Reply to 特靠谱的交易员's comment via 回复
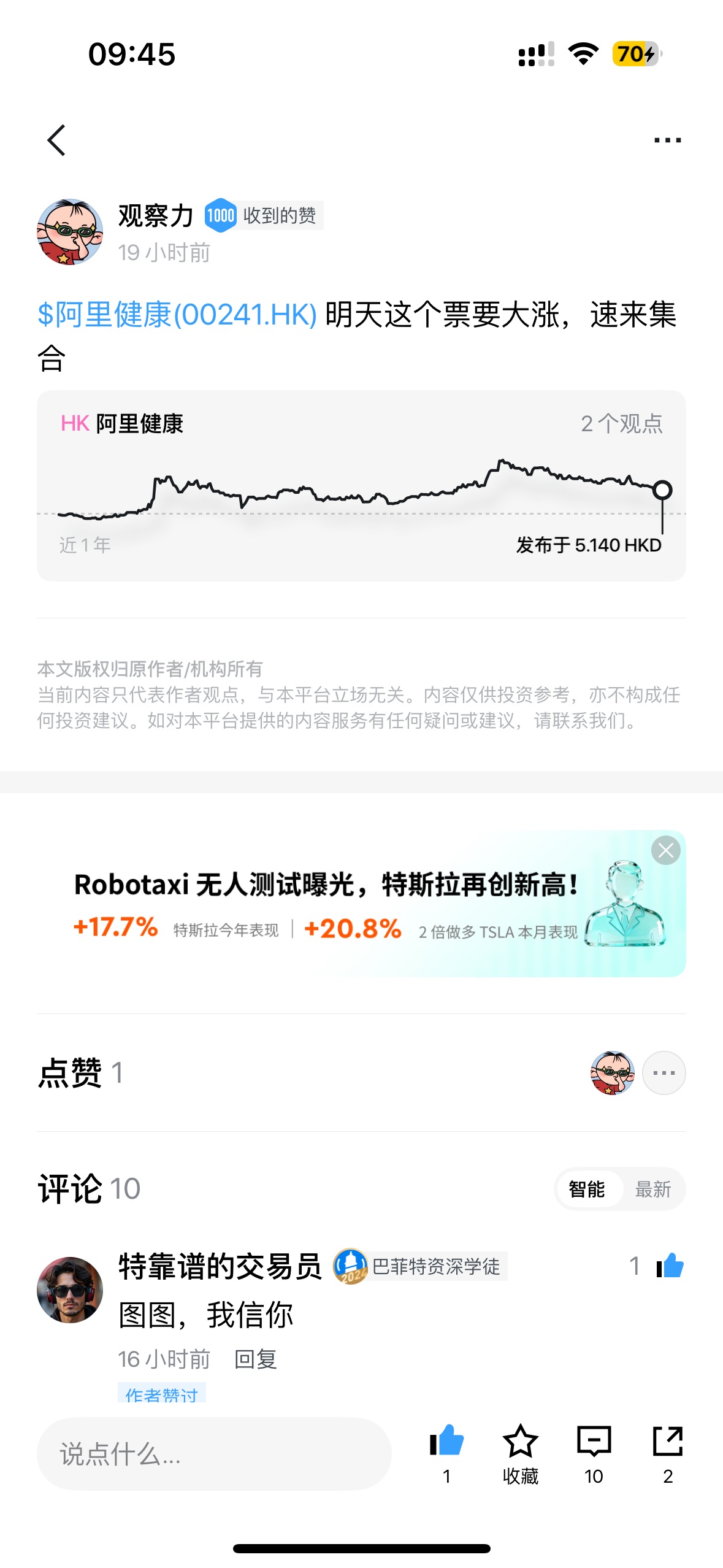This screenshot has width=723, height=1568. [x=256, y=1359]
